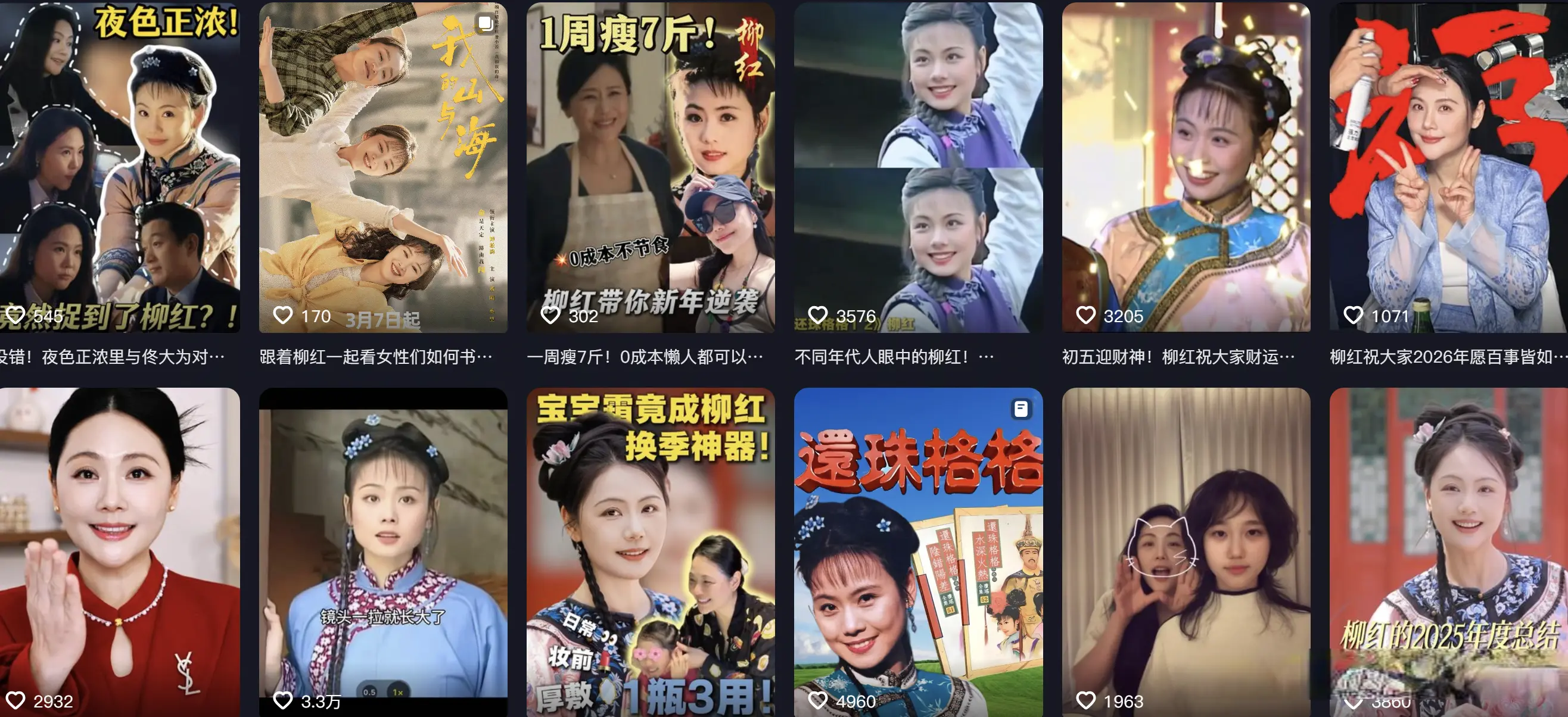Play the video subtitled 镜头一拉就长大了
Viewport: 1568px width, 717px height.
383,551
